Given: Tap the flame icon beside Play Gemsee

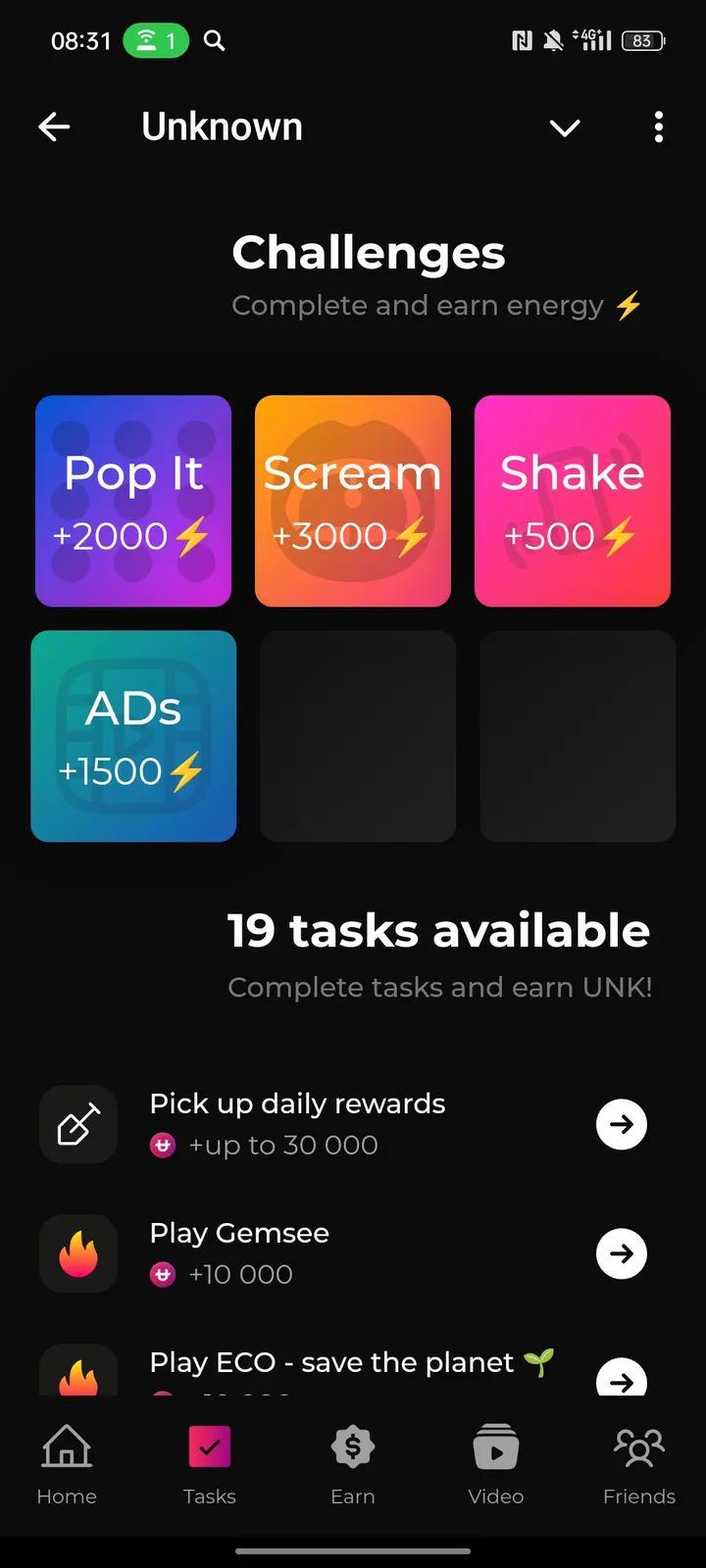Looking at the screenshot, I should [78, 1253].
